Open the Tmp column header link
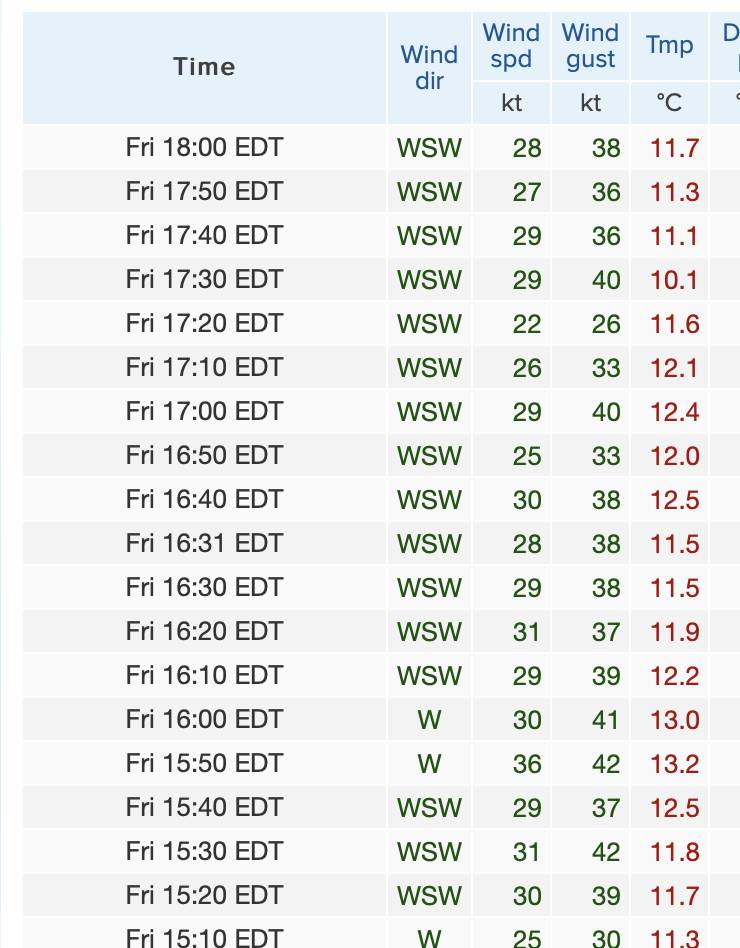Viewport: 740px width, 948px height. 669,45
